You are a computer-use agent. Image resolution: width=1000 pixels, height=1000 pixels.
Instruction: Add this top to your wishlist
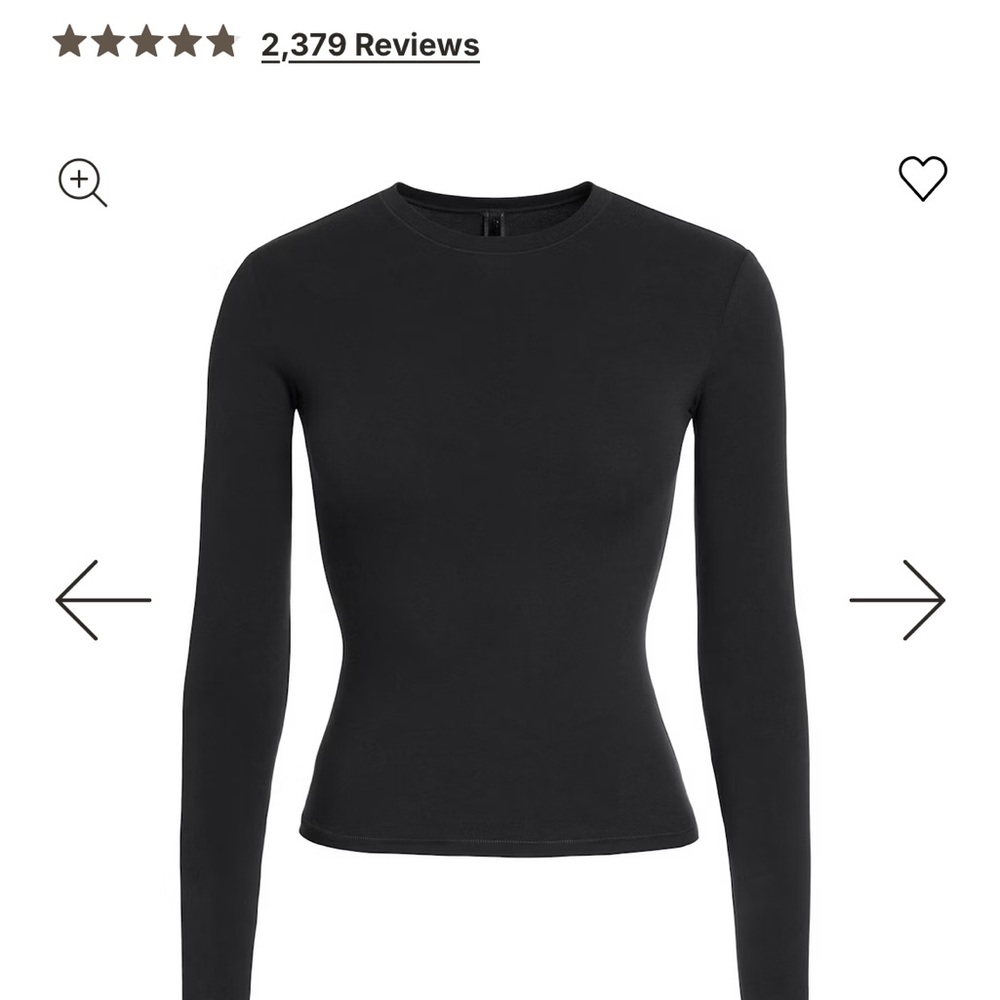coord(922,179)
